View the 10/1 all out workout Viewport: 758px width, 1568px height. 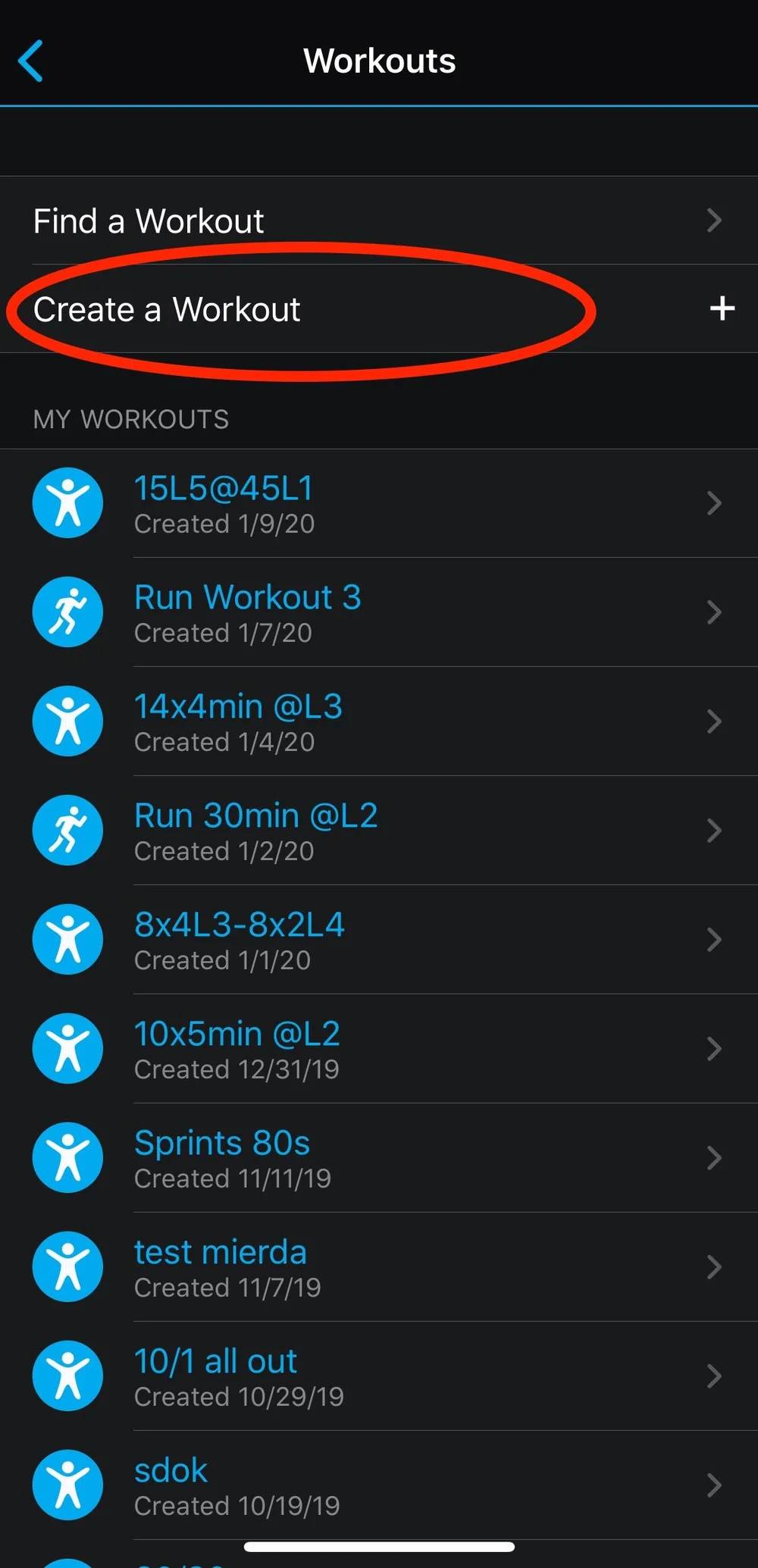point(379,1376)
